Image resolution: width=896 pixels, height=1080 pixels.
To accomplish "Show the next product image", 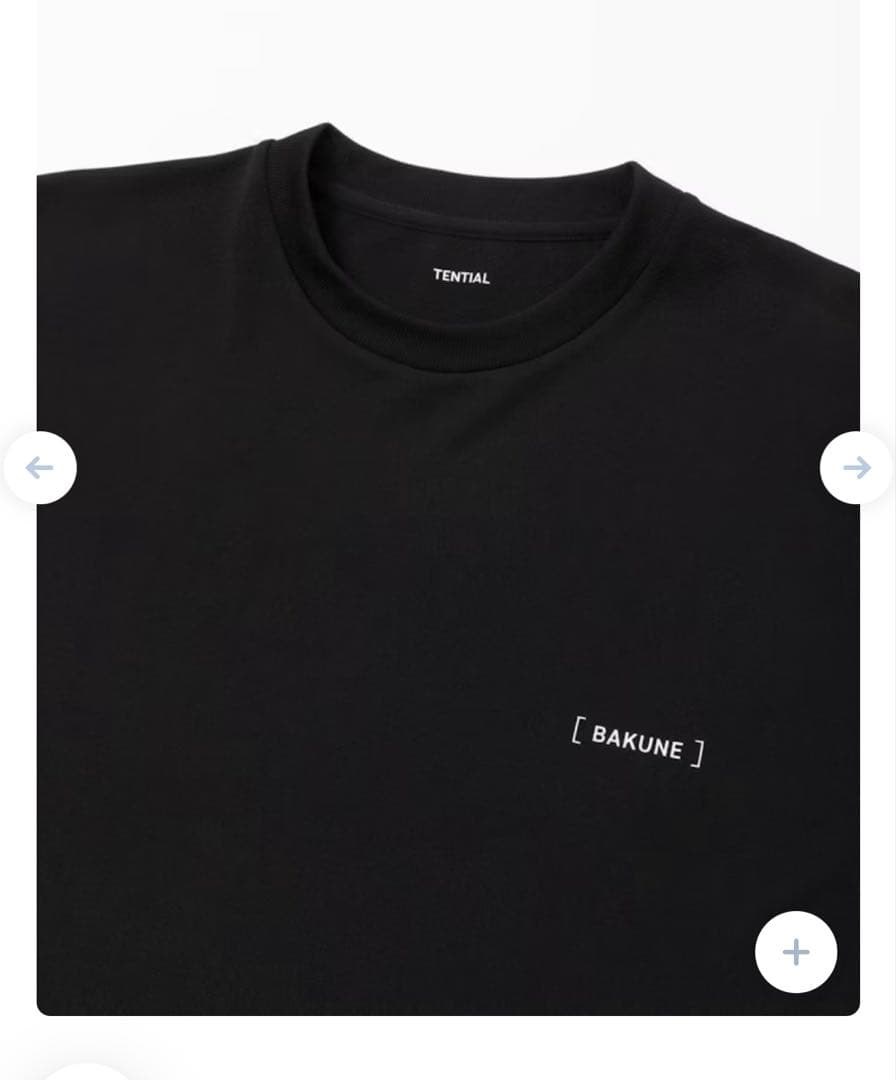I will [x=856, y=467].
